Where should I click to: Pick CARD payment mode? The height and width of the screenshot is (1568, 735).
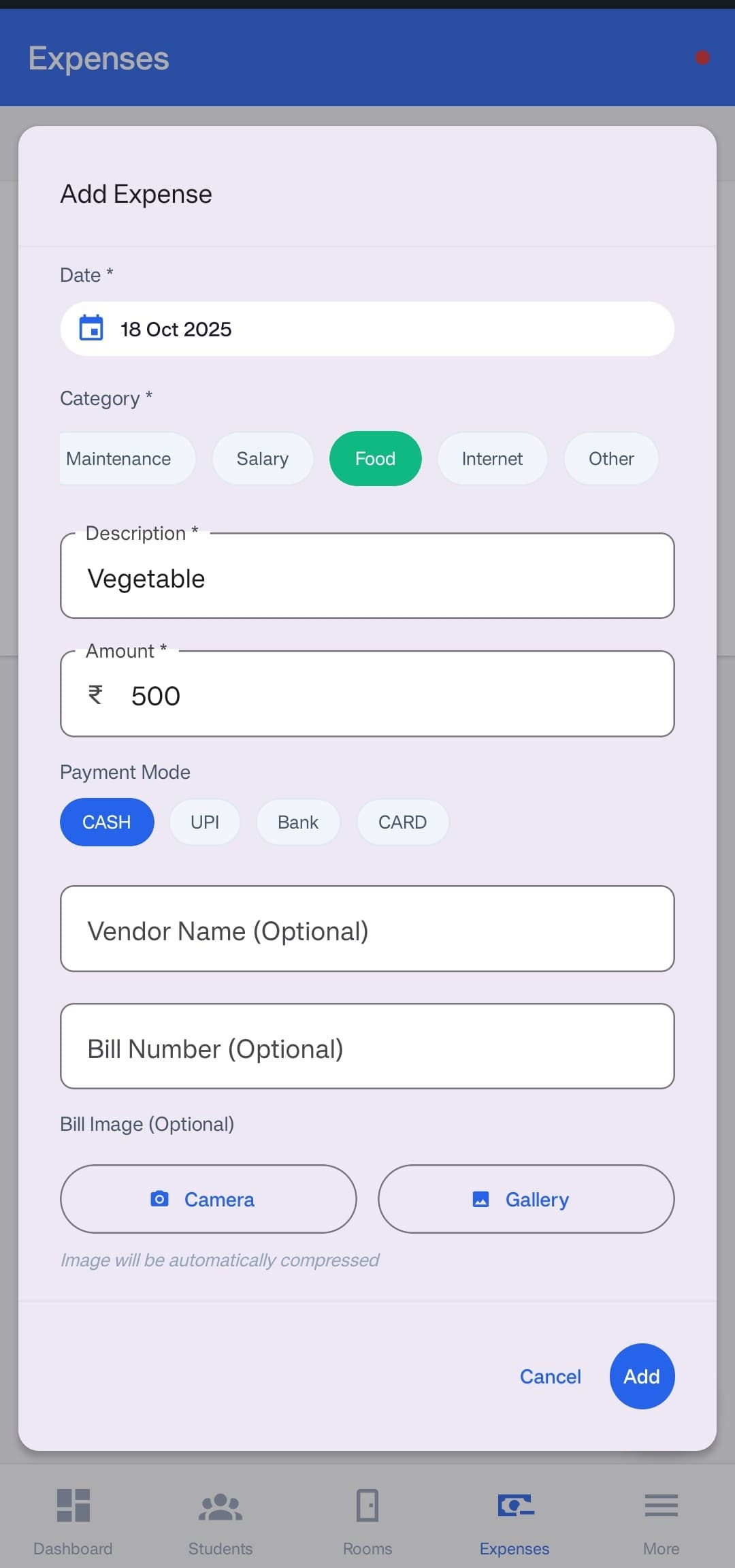coord(403,822)
